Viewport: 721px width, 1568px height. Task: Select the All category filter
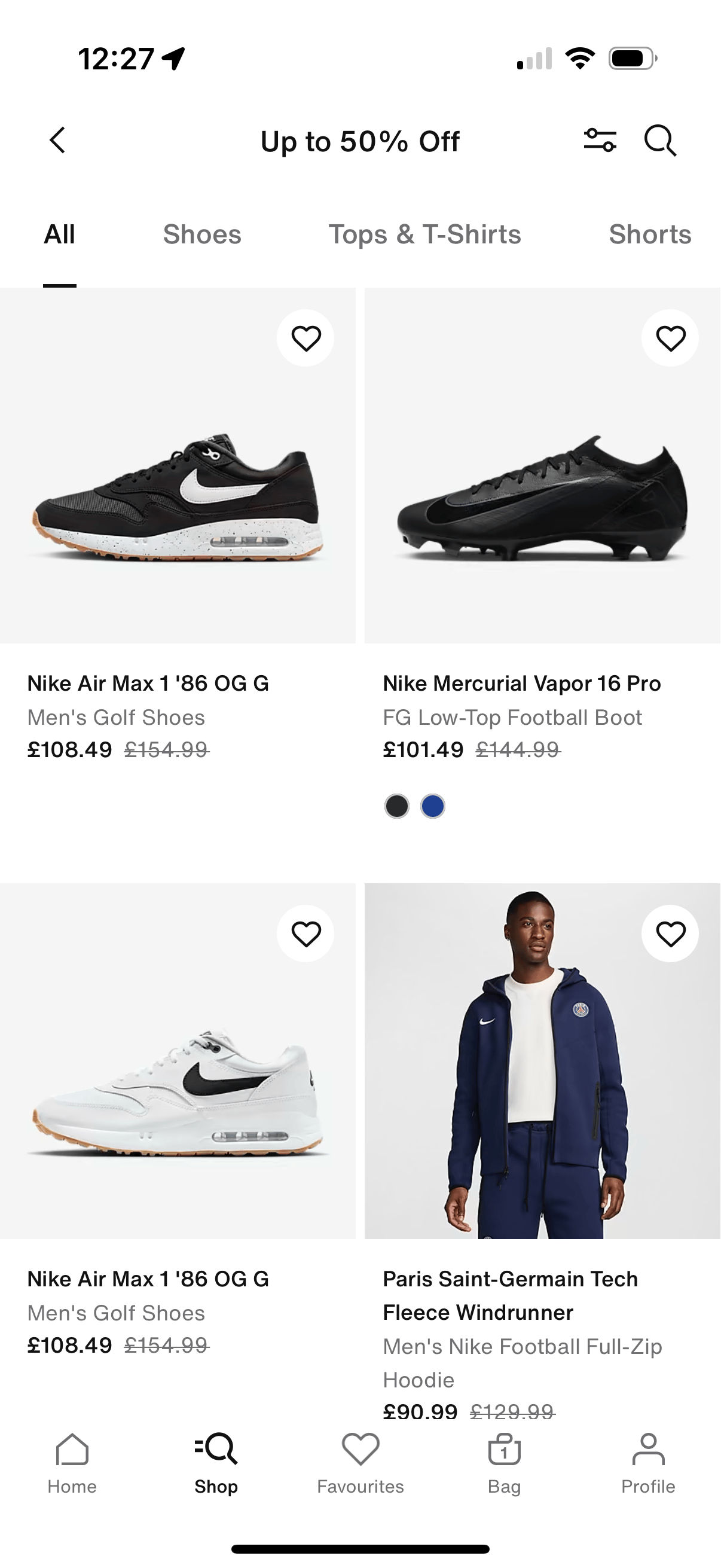59,234
